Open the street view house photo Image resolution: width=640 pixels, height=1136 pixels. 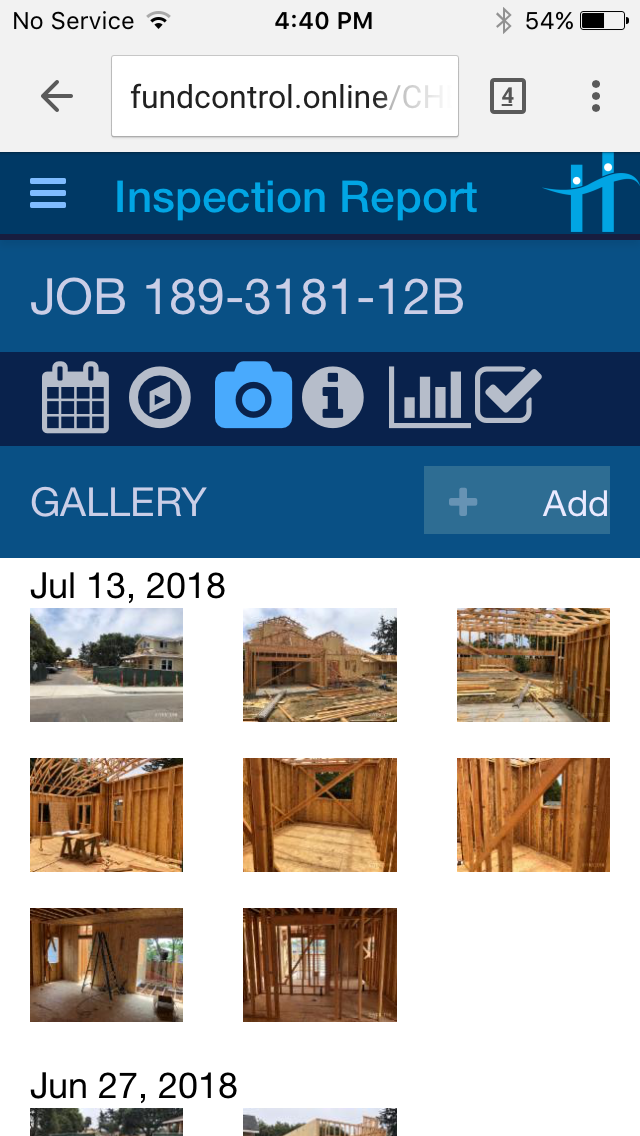point(106,665)
